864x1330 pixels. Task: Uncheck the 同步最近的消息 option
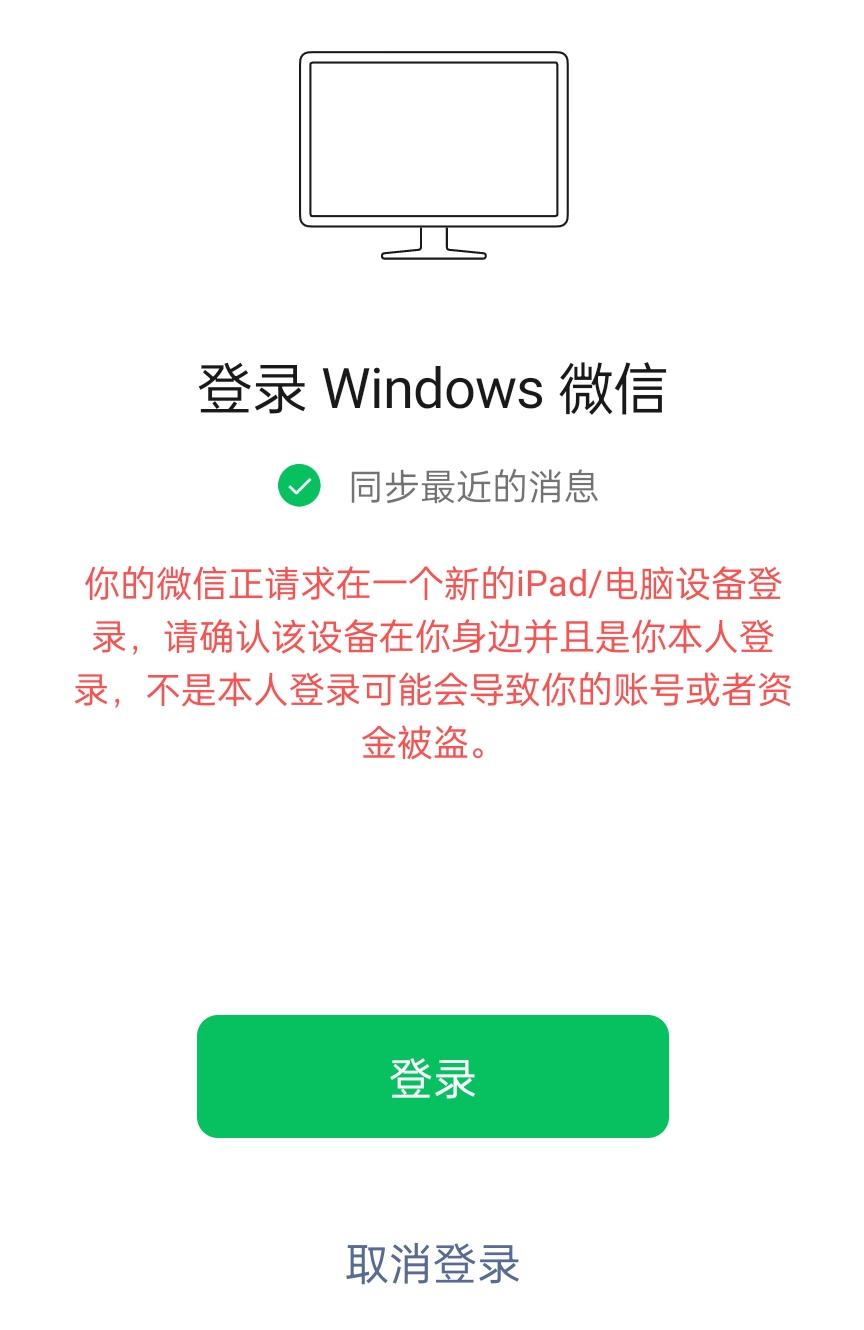point(299,486)
